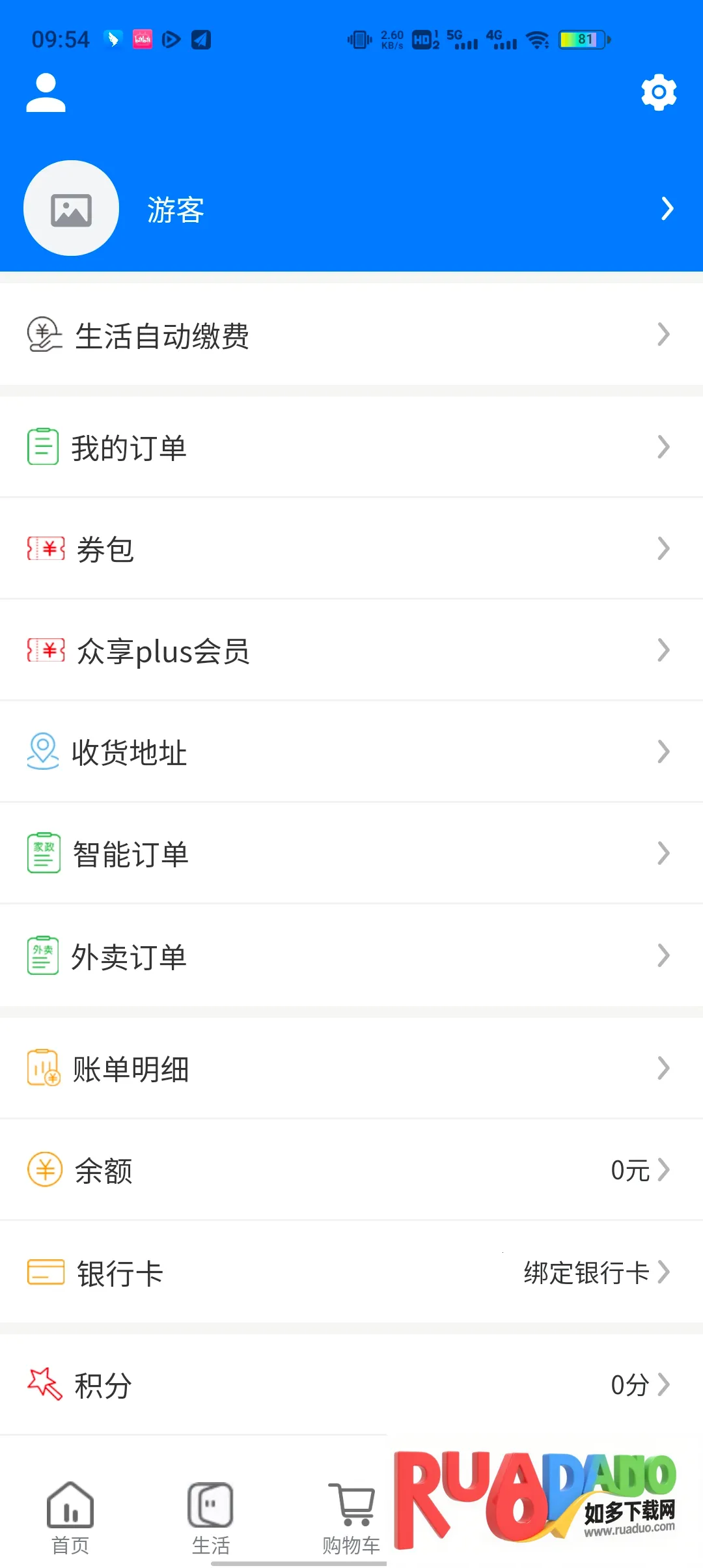Open 生活自动缴费
The image size is (703, 1568).
[351, 335]
